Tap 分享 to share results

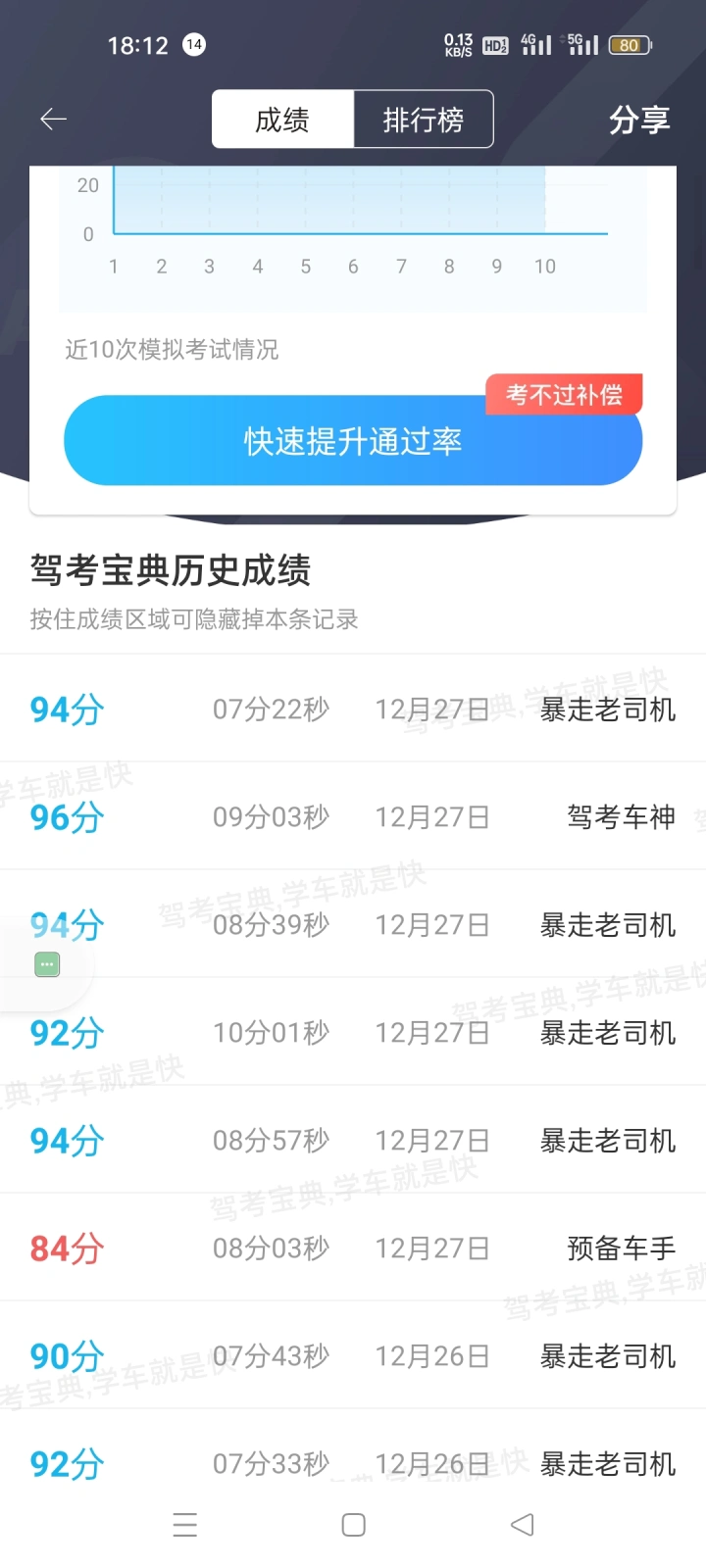click(x=639, y=120)
